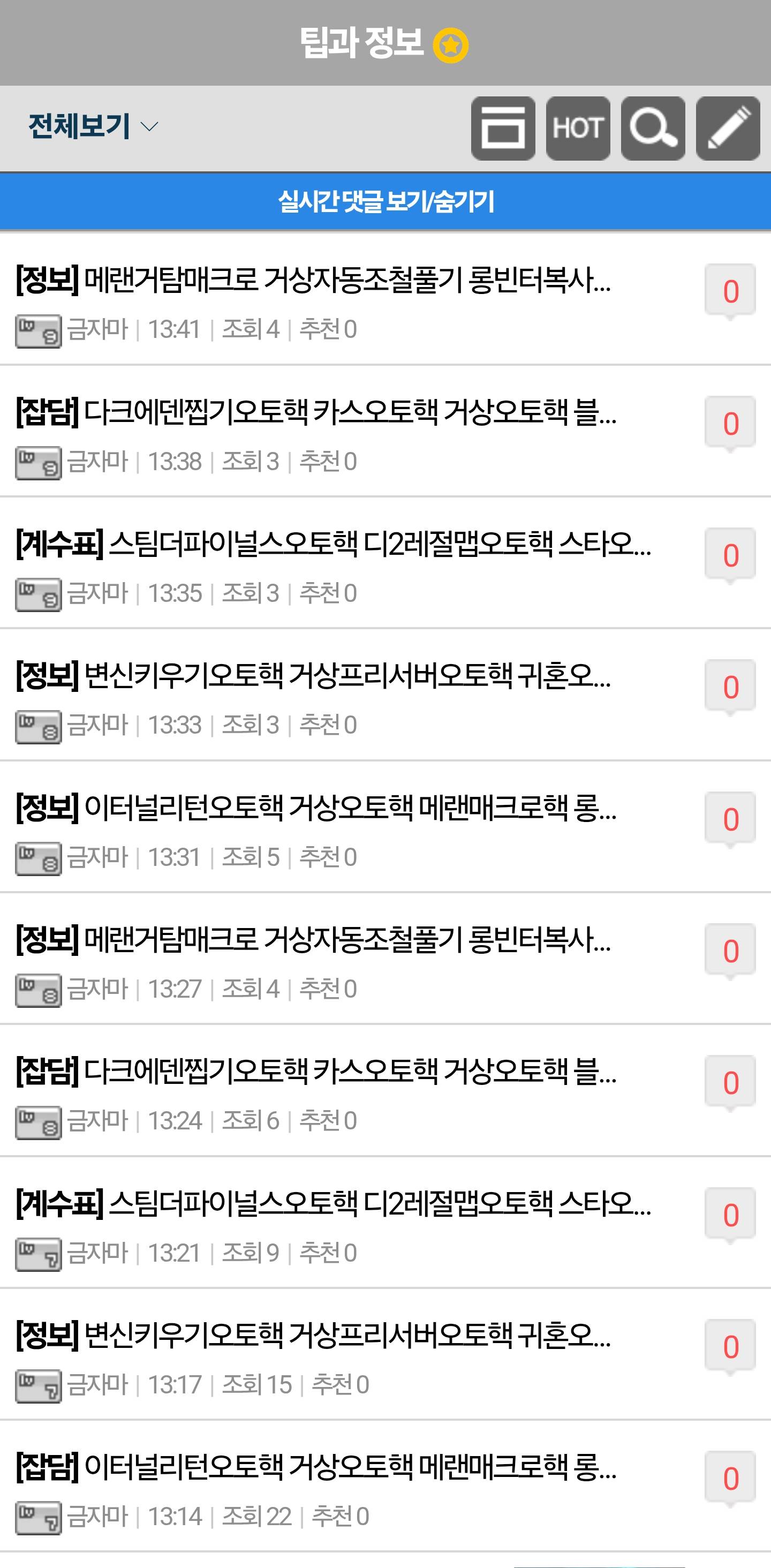Open the 13:14 [잡담] 이터널리턴오토핵 post

click(x=315, y=1467)
